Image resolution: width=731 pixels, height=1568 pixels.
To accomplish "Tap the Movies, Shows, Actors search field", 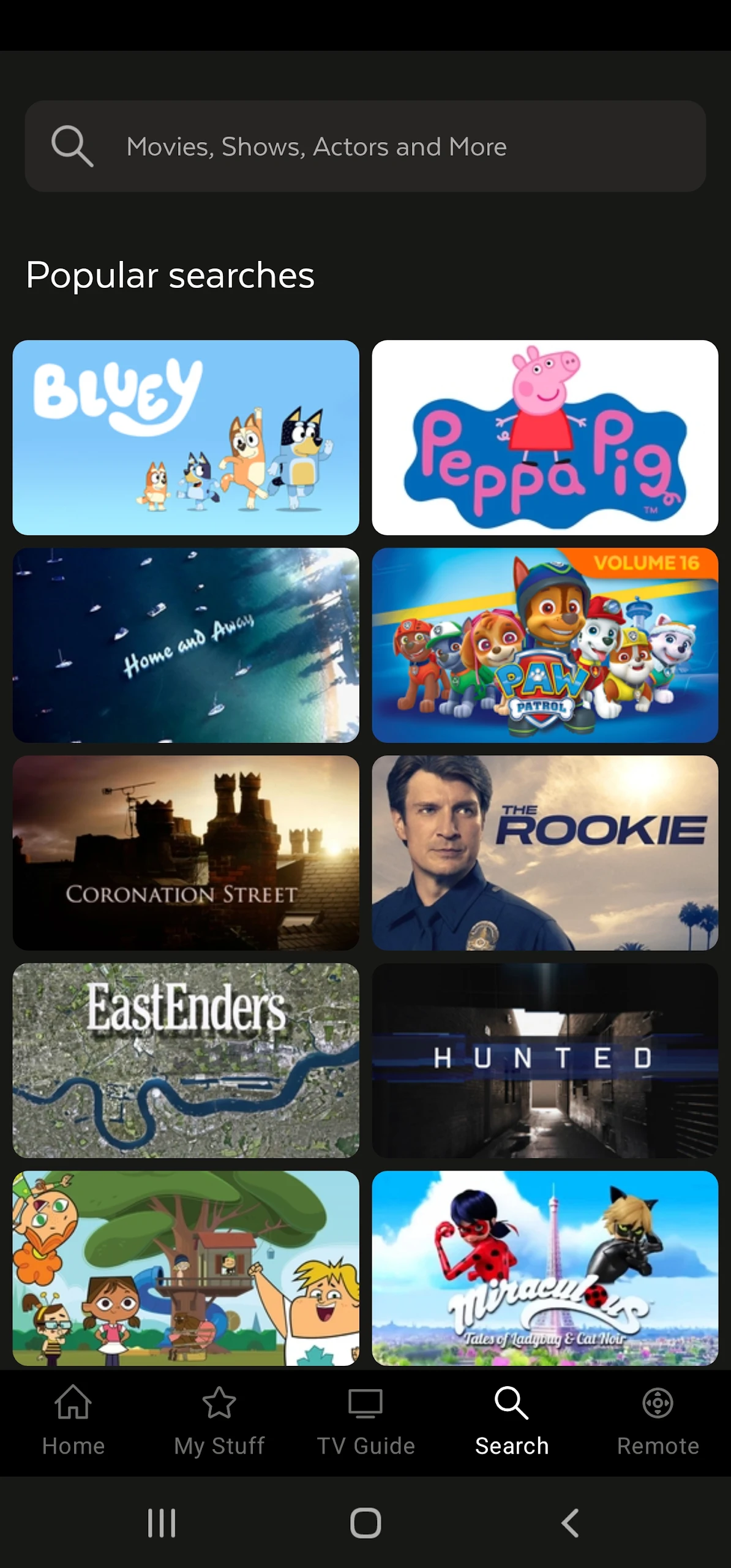I will (x=365, y=146).
